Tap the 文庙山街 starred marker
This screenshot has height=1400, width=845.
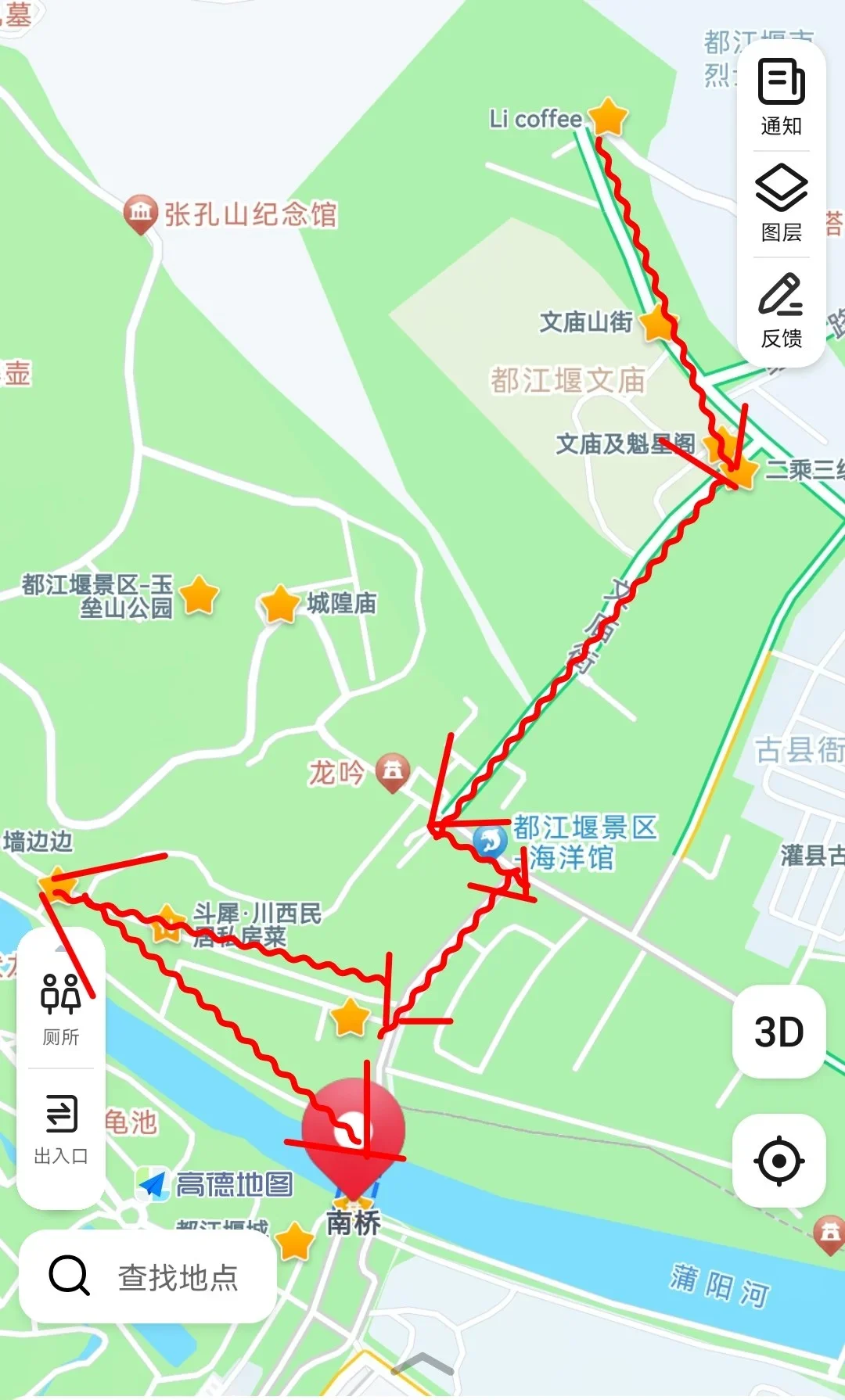pyautogui.click(x=657, y=323)
